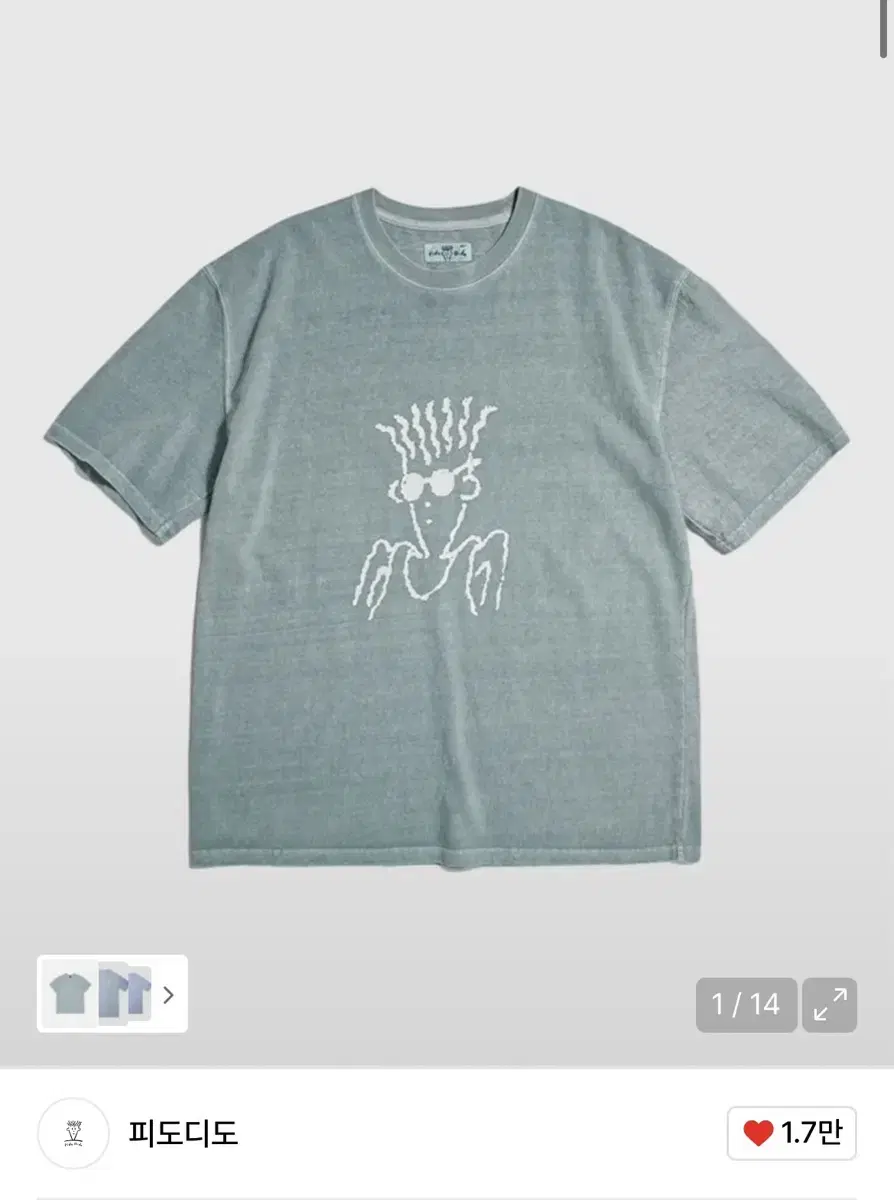Screen dimensions: 894x1200
Task: Open the 피도디도 seller page
Action: tap(180, 1135)
